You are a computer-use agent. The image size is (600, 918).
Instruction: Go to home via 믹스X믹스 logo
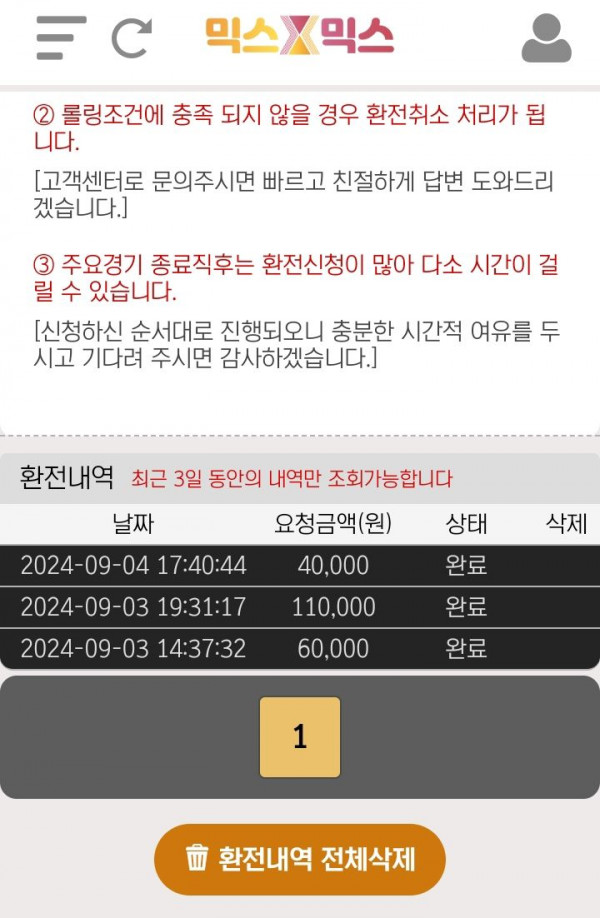[x=300, y=37]
